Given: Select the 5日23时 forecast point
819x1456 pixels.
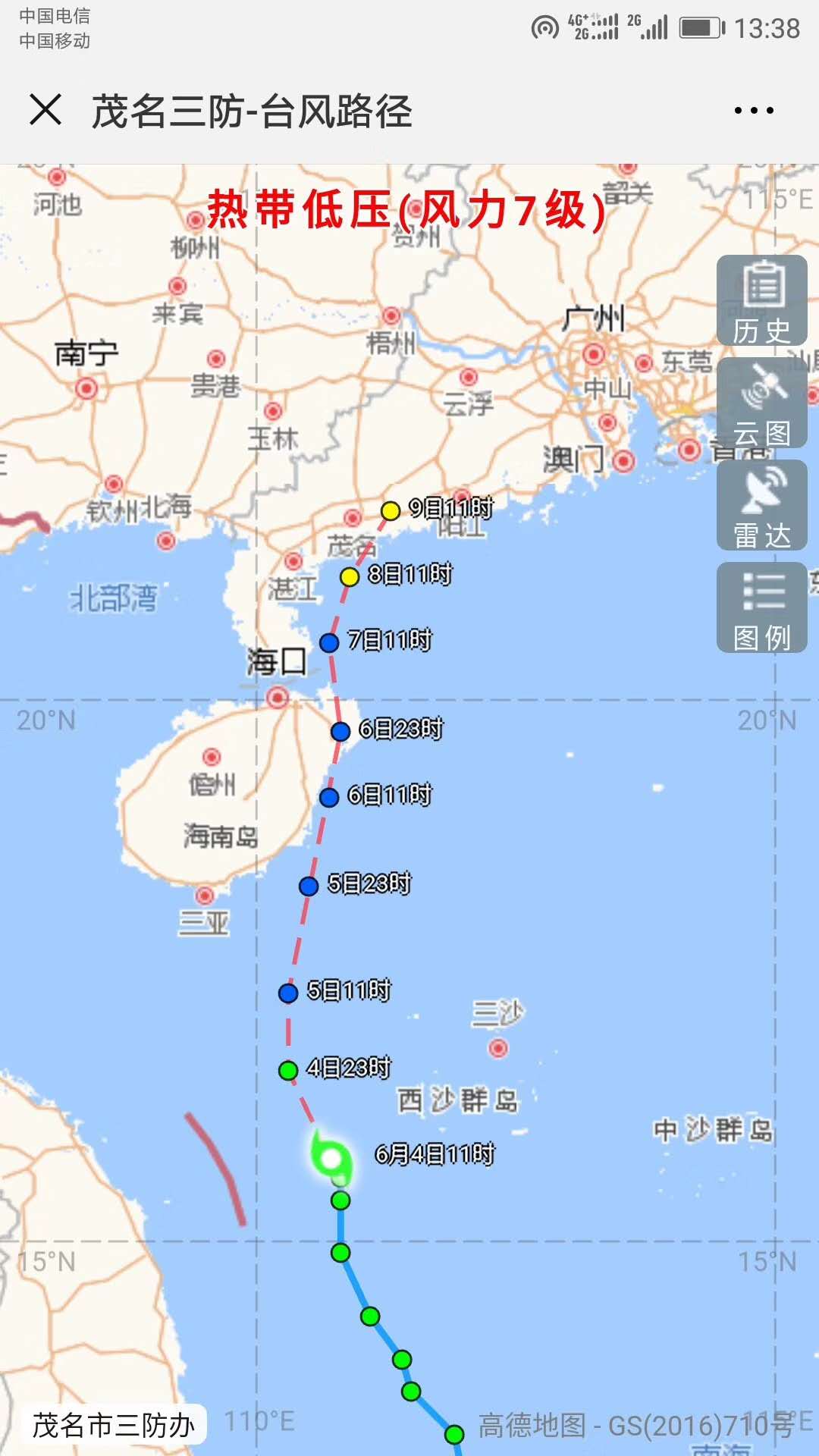Looking at the screenshot, I should point(309,886).
